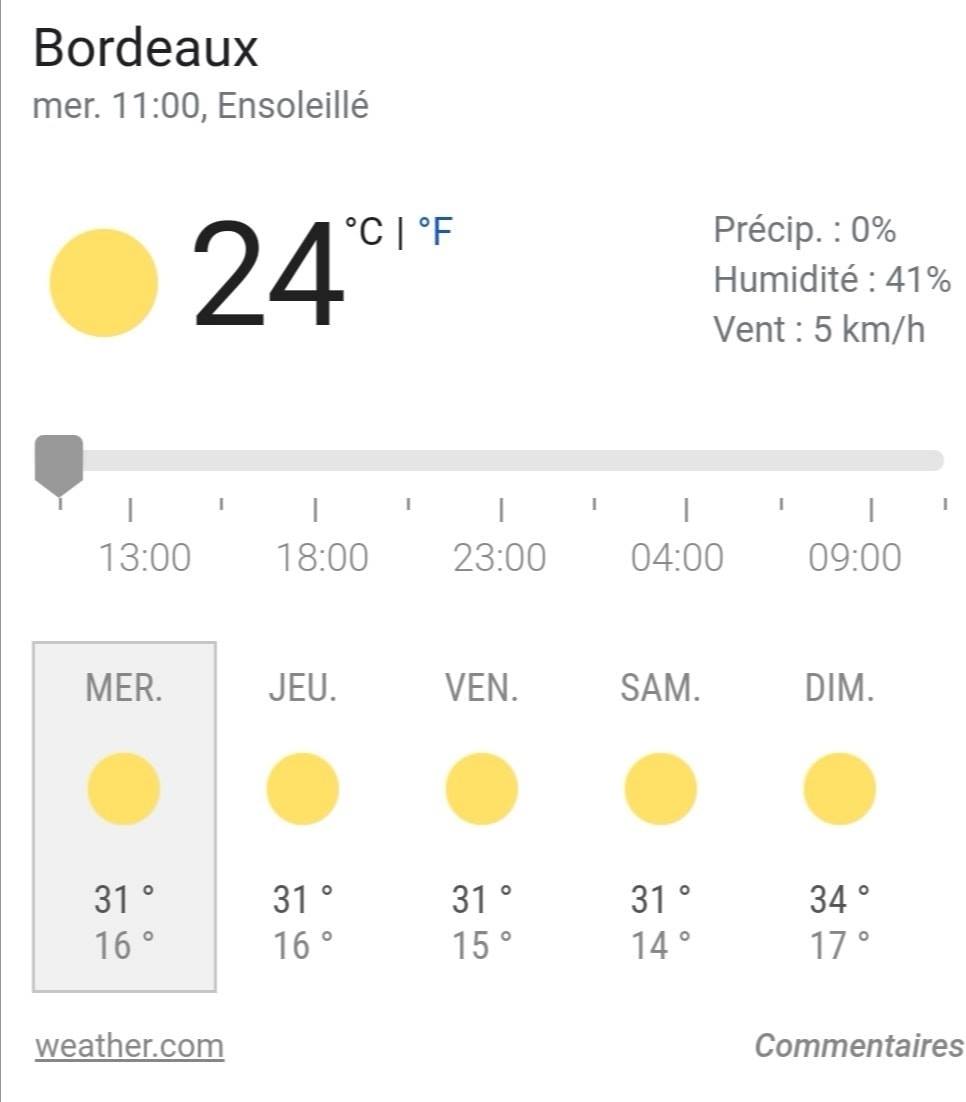The image size is (966, 1102).
Task: Show the VEN. daily forecast
Action: (482, 816)
